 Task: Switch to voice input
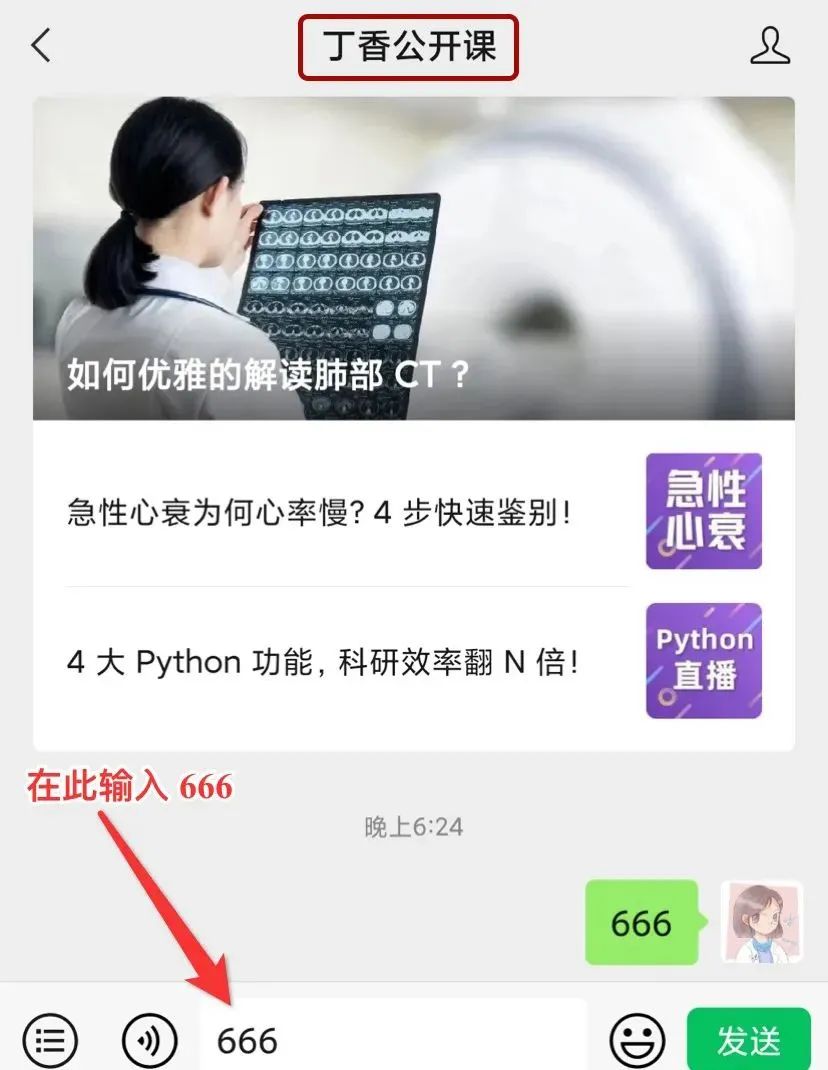[149, 1040]
